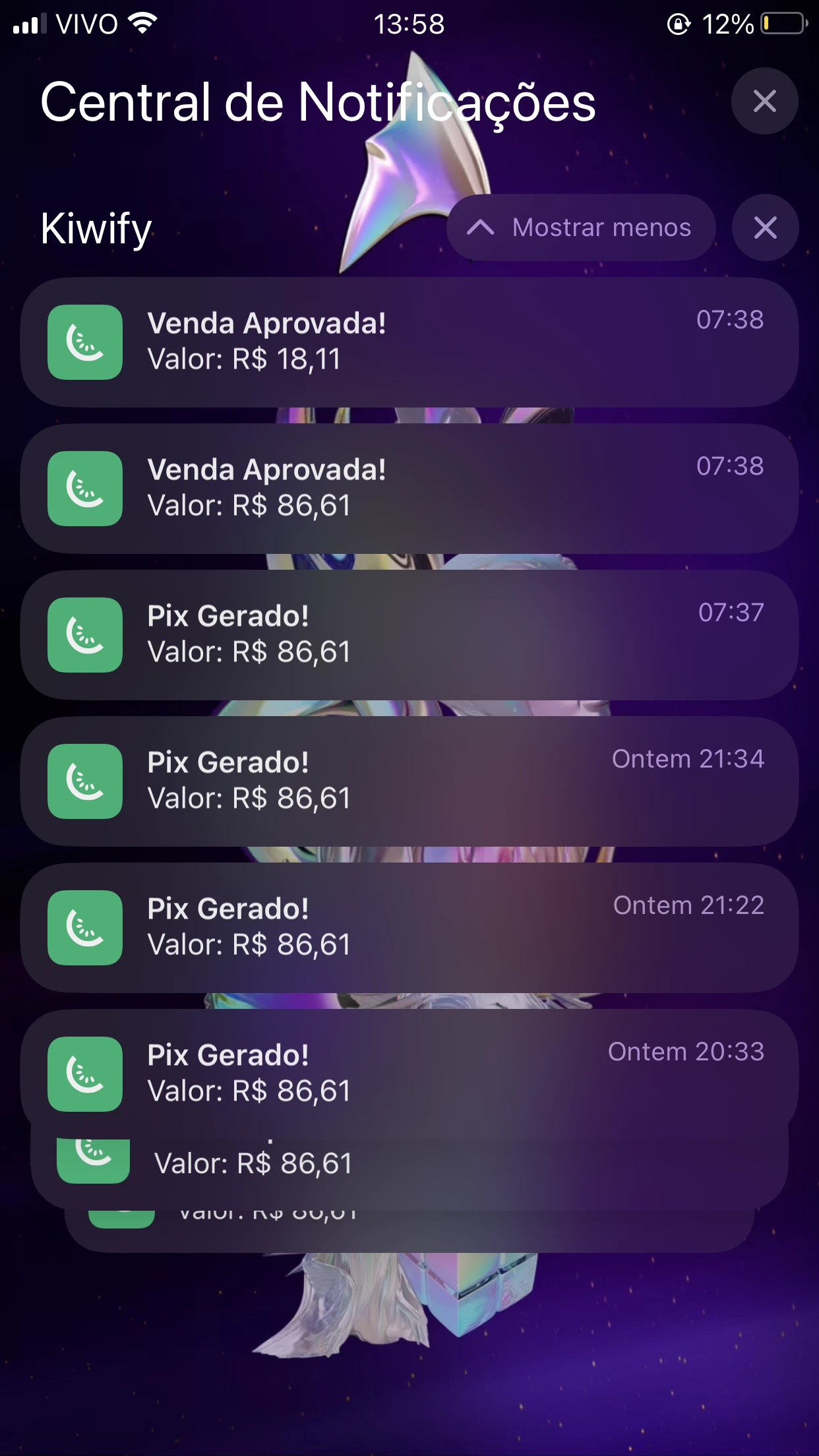Clear all Kiwify notifications
Viewport: 819px width, 1456px height.
[x=765, y=228]
